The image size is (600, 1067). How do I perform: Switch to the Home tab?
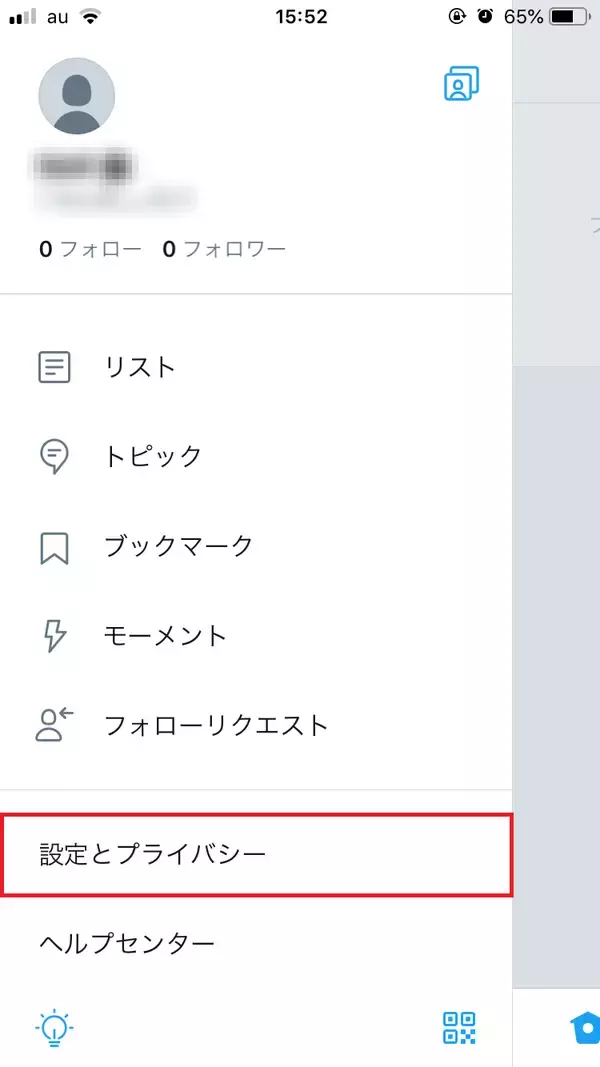[584, 1027]
